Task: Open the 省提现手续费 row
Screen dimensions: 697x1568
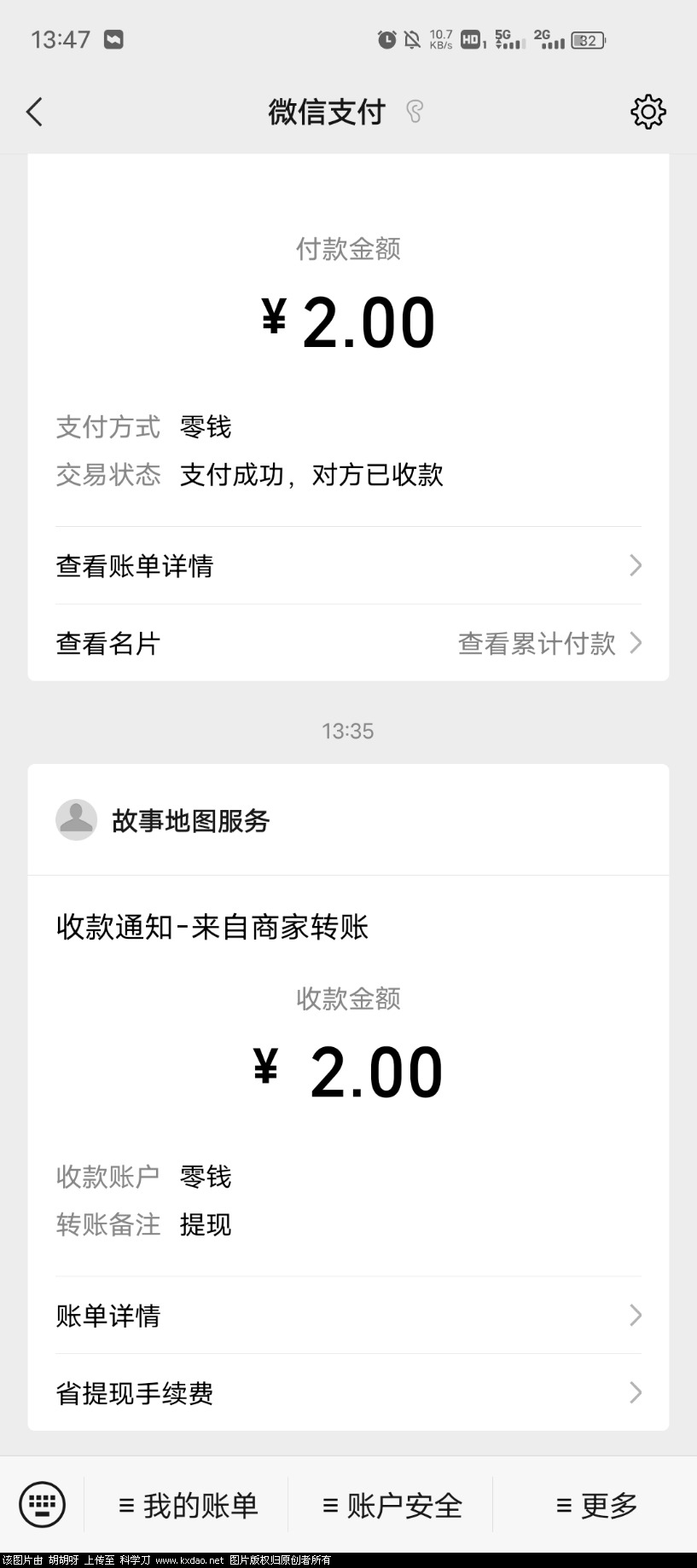Action: coord(348,1393)
